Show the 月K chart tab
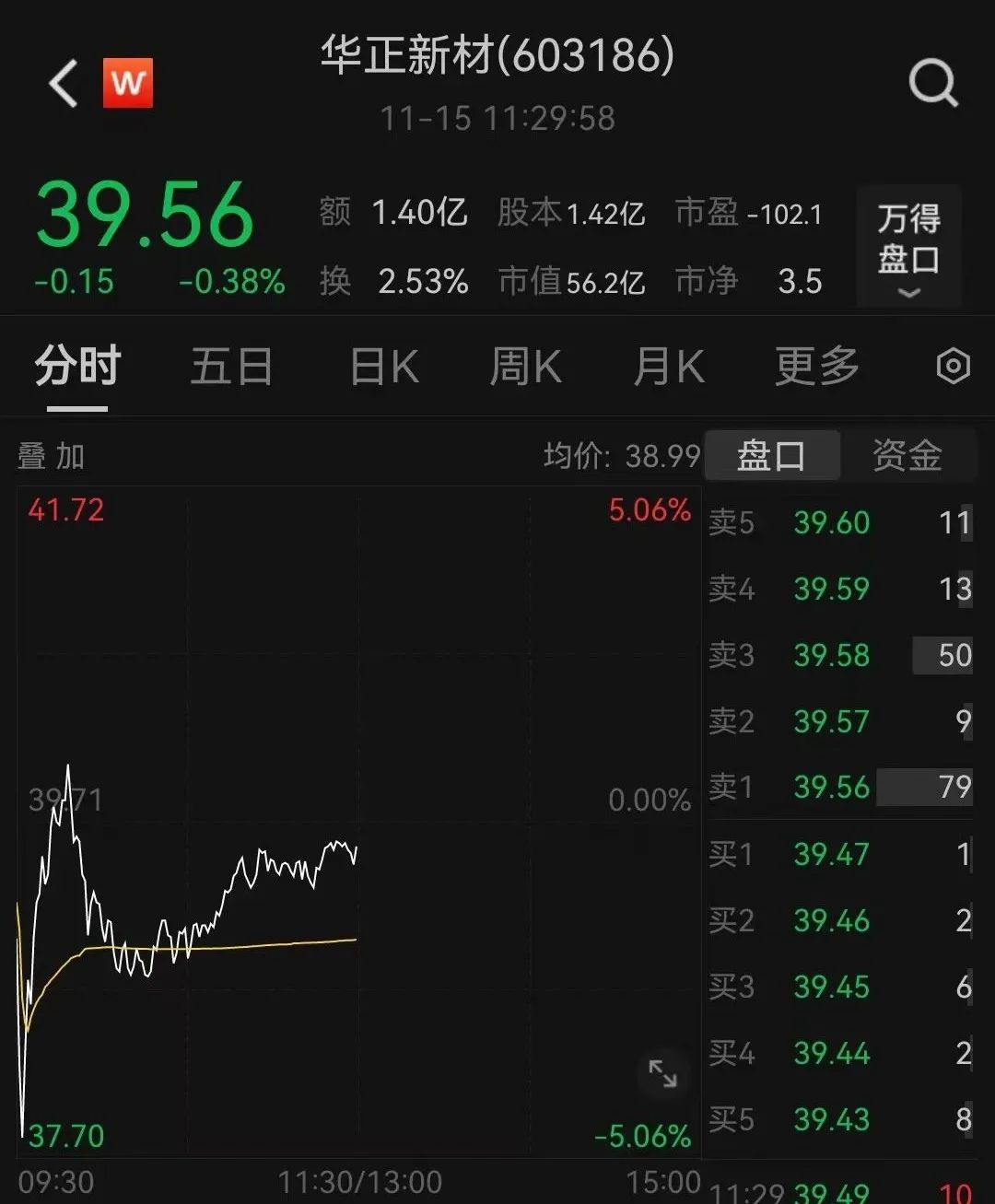 click(x=669, y=368)
